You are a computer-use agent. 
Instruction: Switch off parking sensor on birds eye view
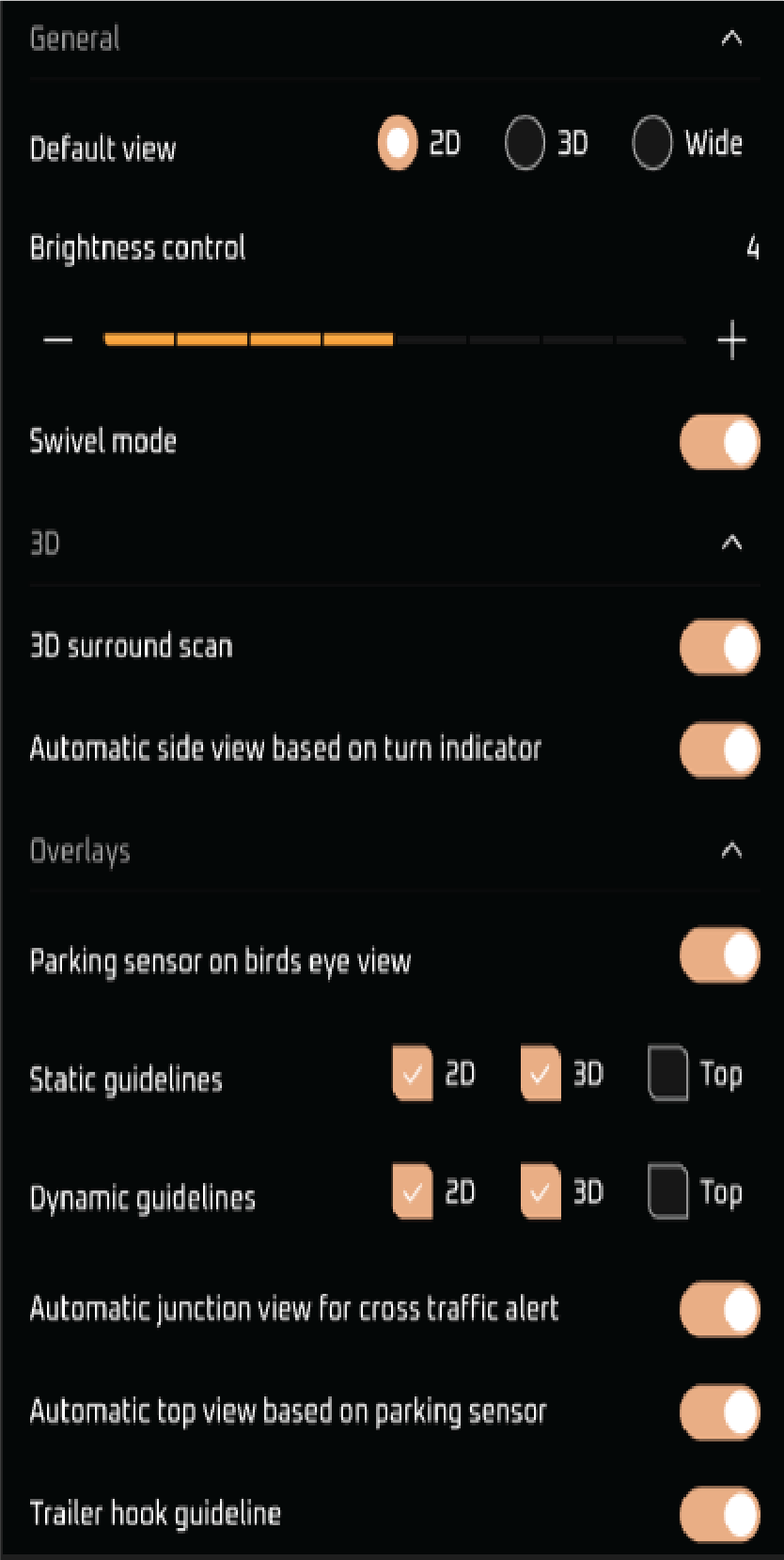pyautogui.click(x=720, y=955)
